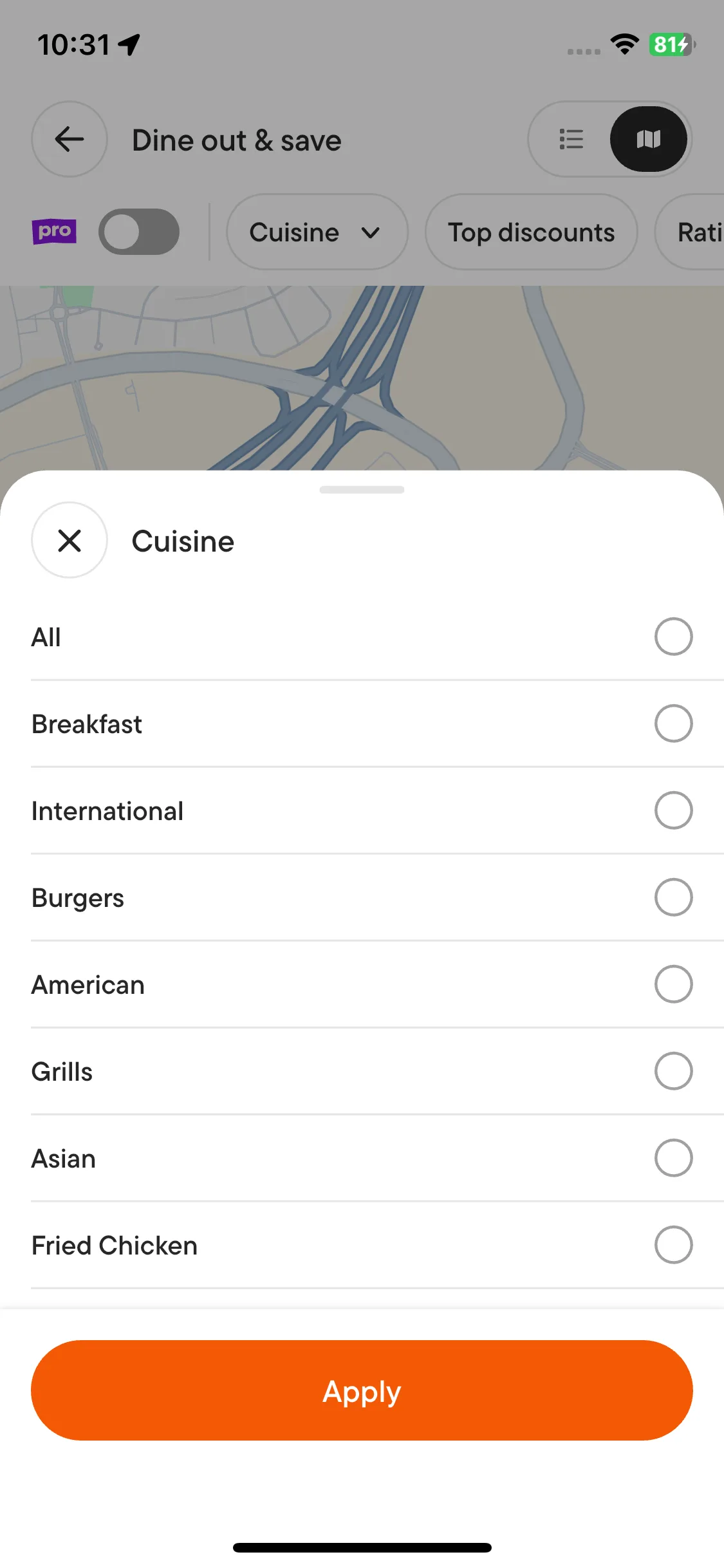Go back from Dine out & save
Image resolution: width=724 pixels, height=1568 pixels.
pos(70,139)
